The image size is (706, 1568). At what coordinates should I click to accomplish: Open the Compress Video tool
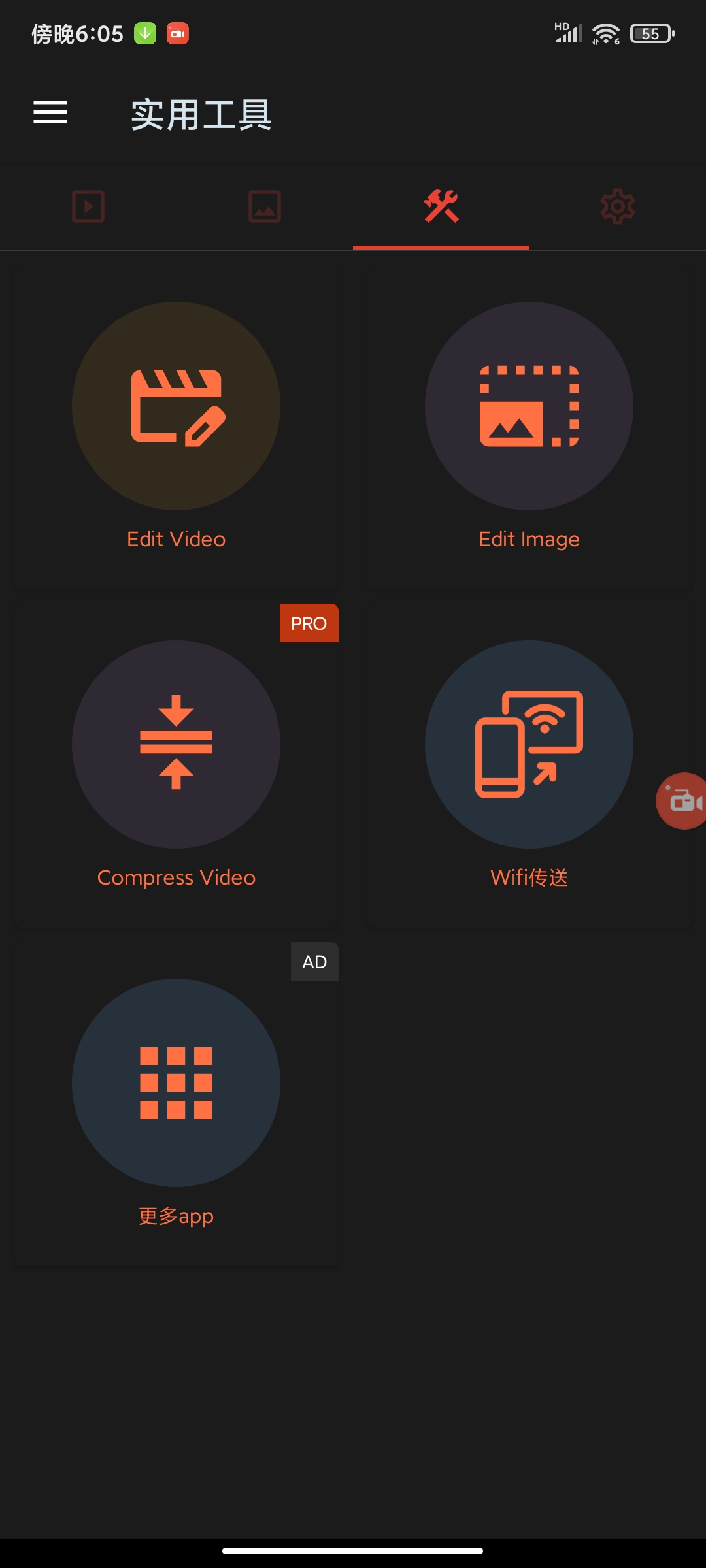(176, 764)
